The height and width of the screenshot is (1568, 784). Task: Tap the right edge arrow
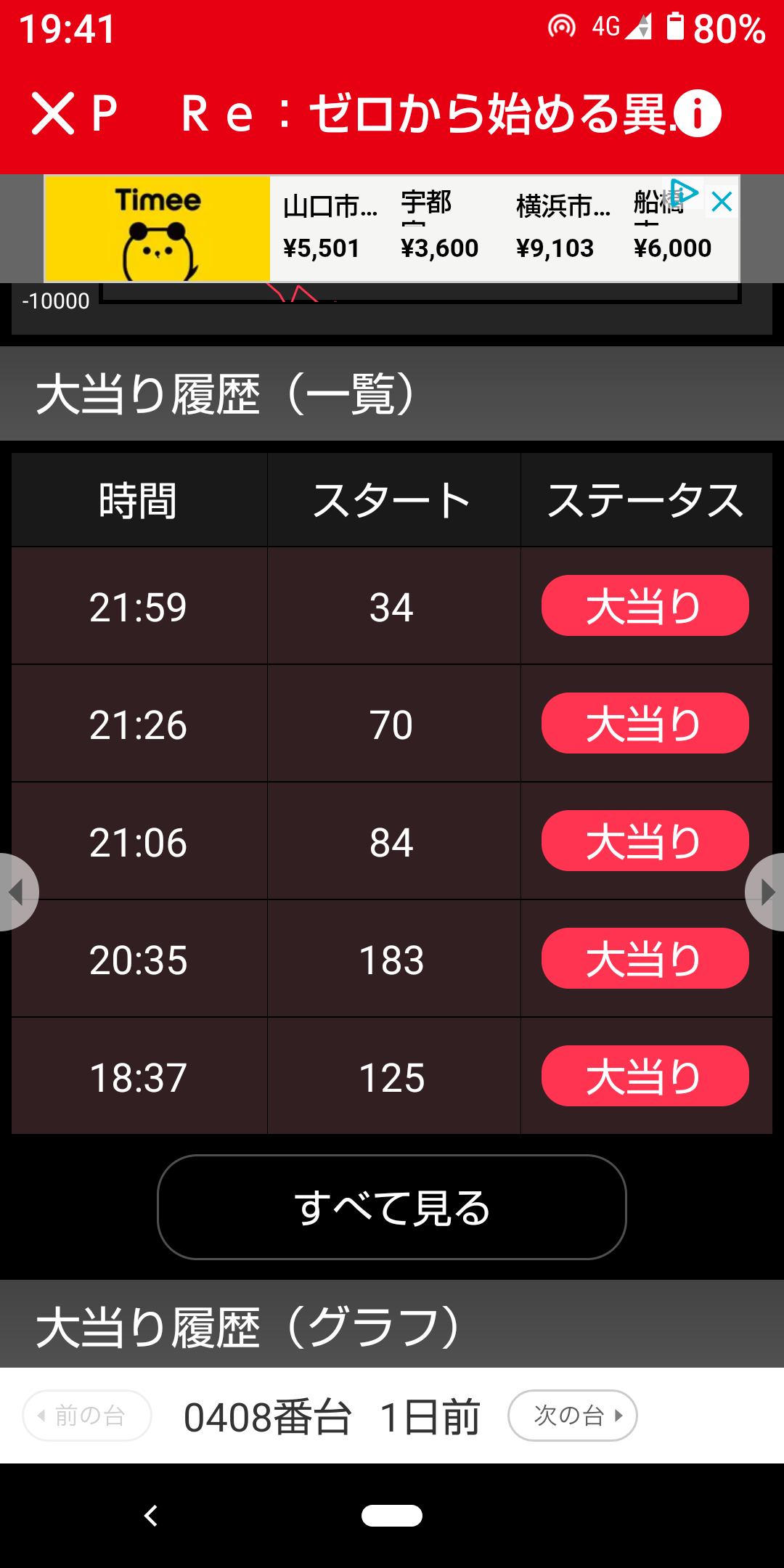[767, 892]
